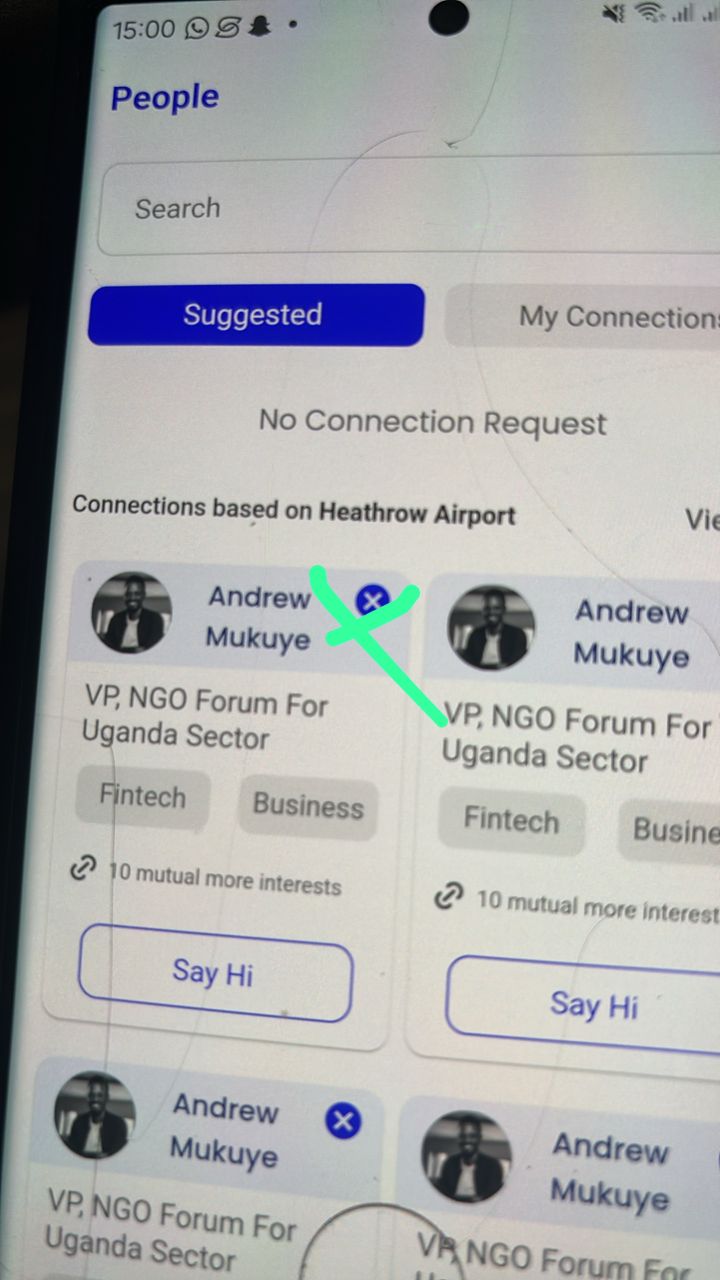The image size is (720, 1280).
Task: Open View all for Heathrow Airport connections
Action: click(x=700, y=519)
